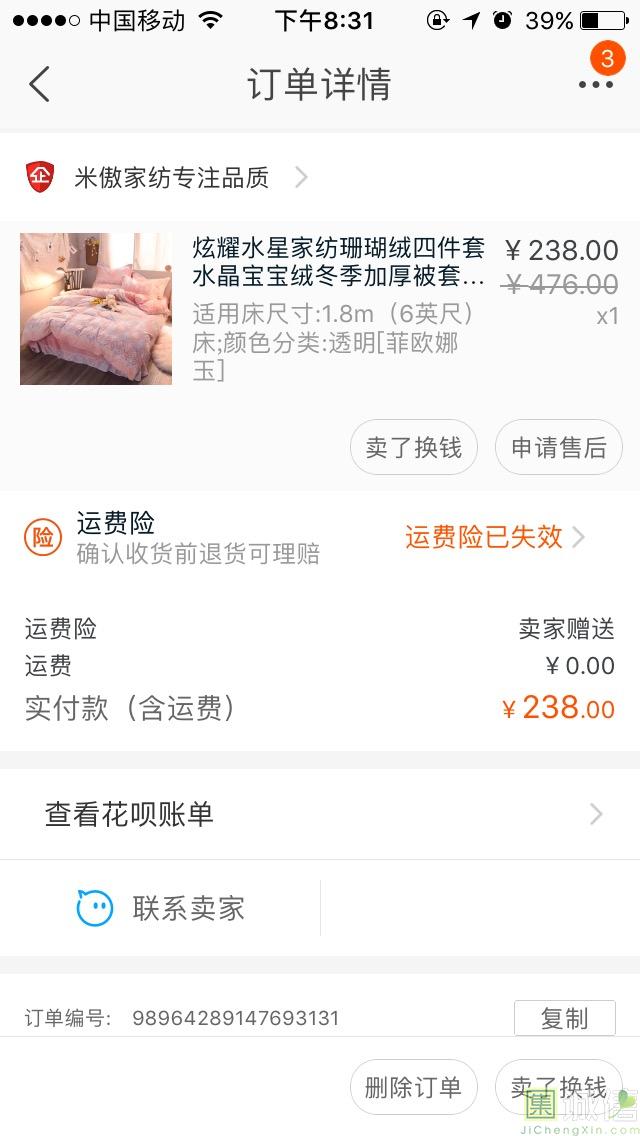Open 查看花呗账单
The width and height of the screenshot is (640, 1136).
click(x=320, y=814)
